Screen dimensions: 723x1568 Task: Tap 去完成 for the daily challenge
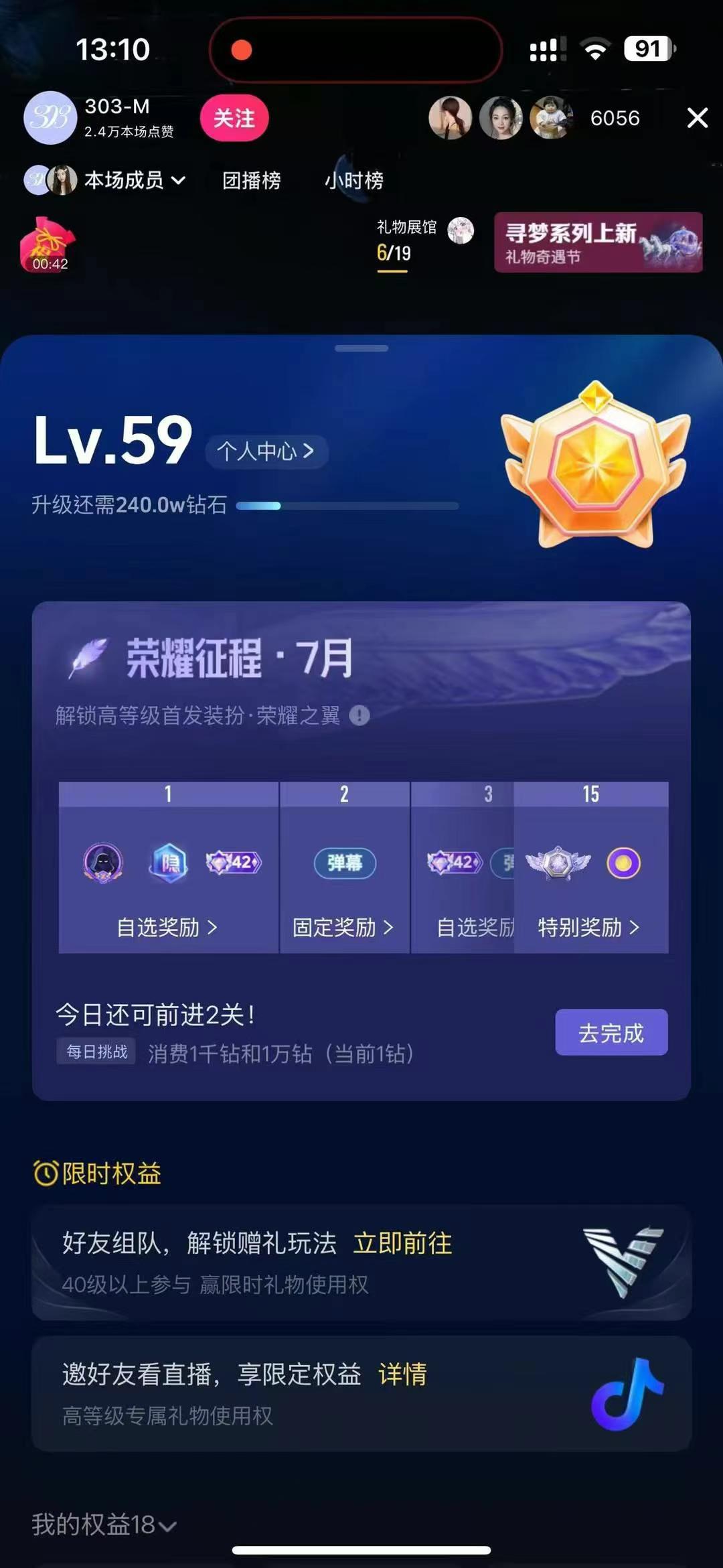click(611, 1033)
